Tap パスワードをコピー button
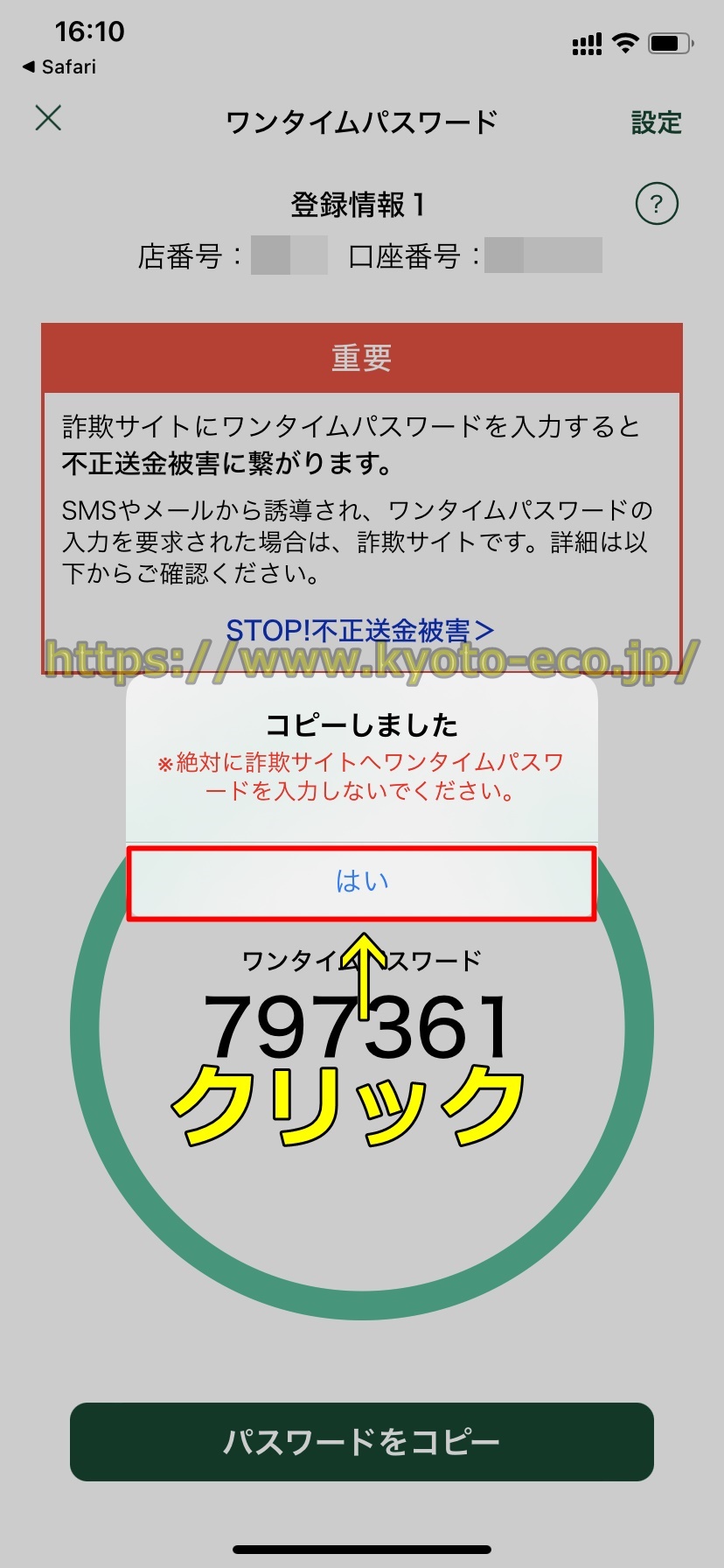 point(361,1442)
